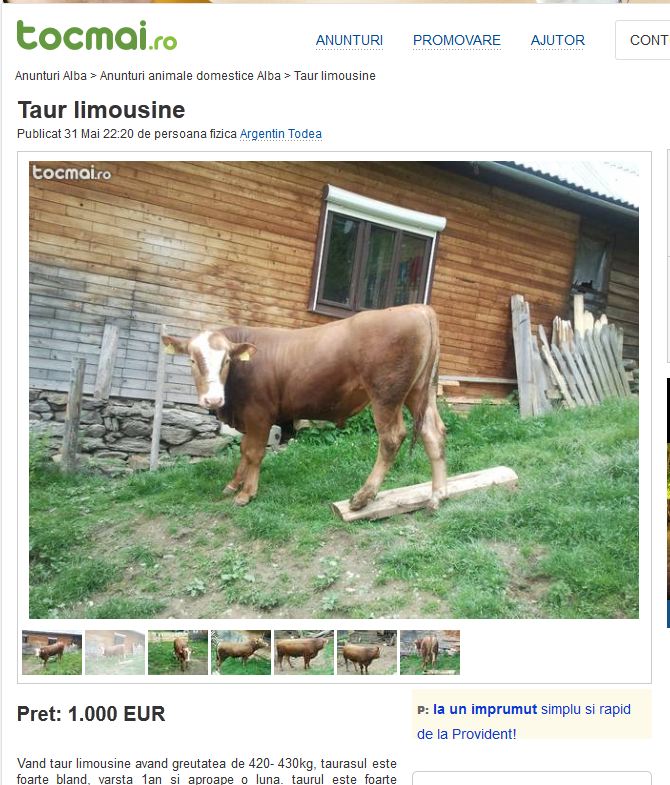The width and height of the screenshot is (670, 785).
Task: Open the ANUNTURI navigation link
Action: pyautogui.click(x=349, y=41)
